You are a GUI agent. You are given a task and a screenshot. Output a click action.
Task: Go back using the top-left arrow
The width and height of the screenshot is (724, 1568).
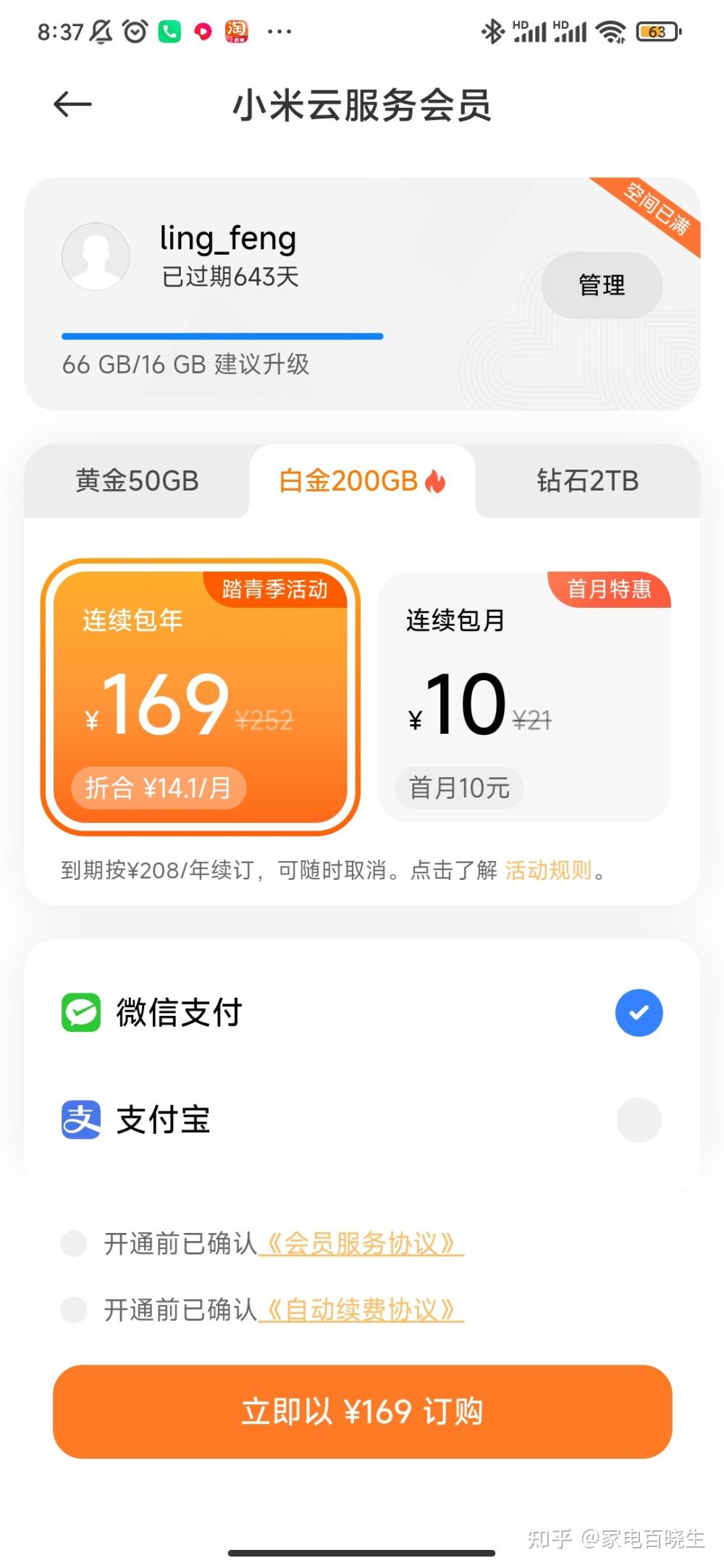pyautogui.click(x=72, y=105)
